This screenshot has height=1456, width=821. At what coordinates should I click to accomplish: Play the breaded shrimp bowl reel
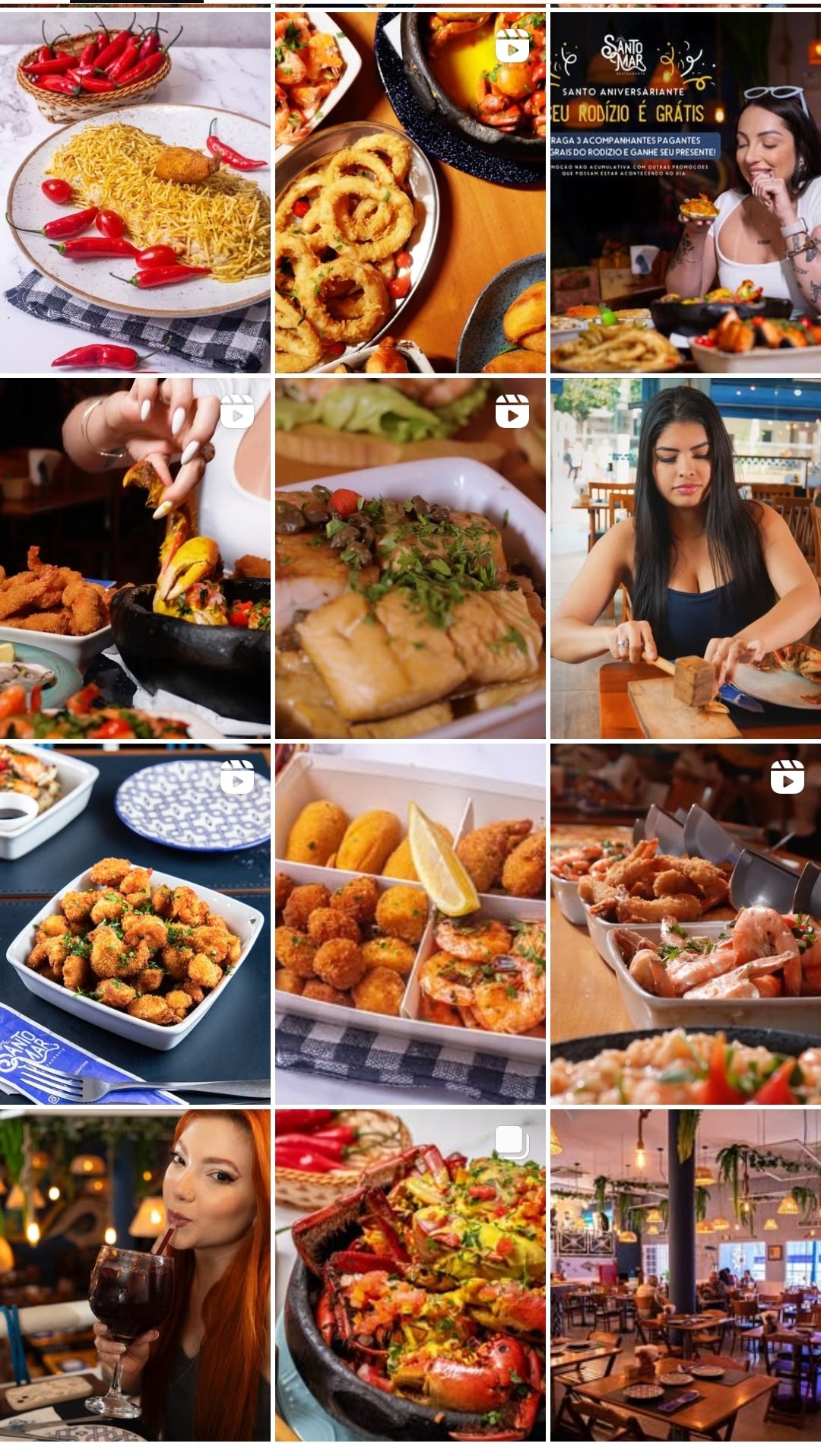(135, 924)
